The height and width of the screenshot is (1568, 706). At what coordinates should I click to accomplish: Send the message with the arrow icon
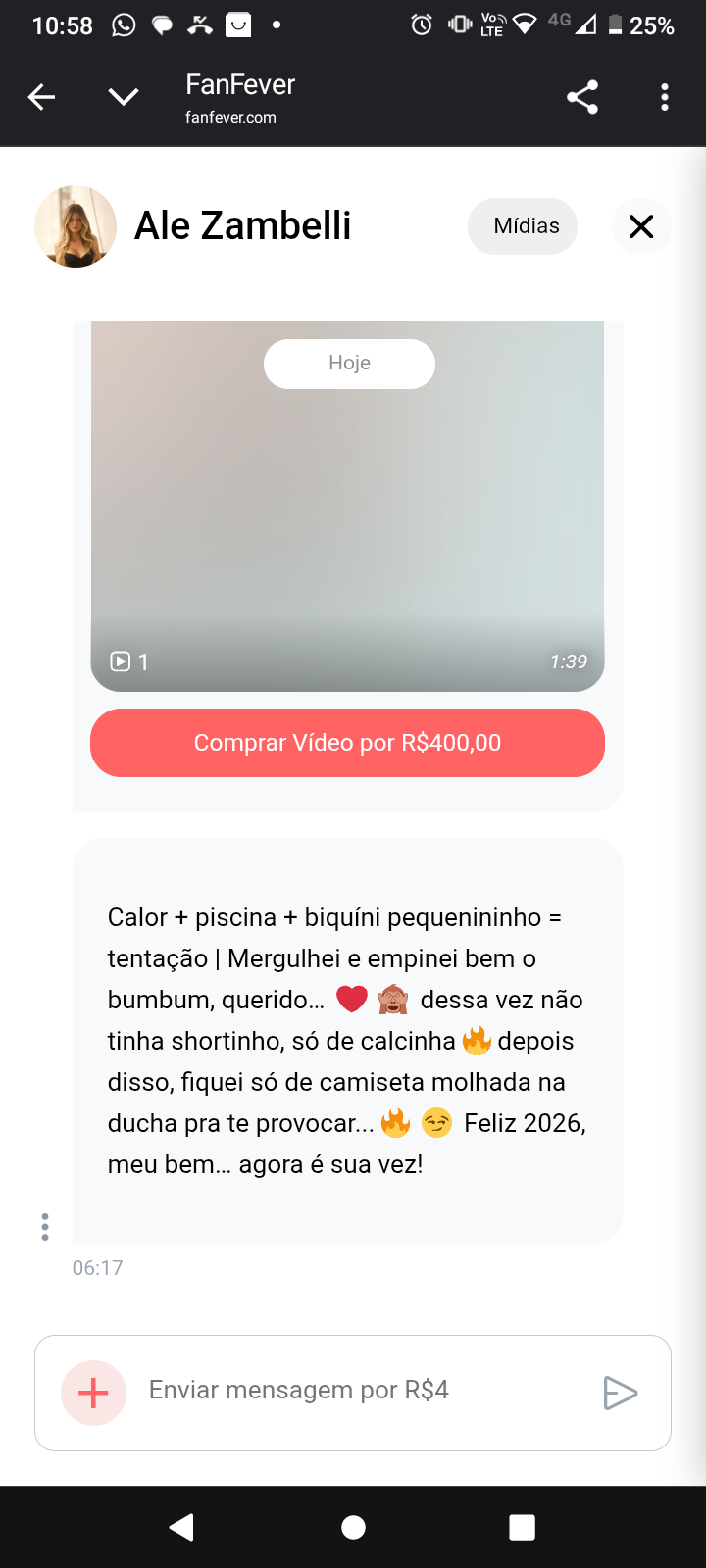(620, 1393)
